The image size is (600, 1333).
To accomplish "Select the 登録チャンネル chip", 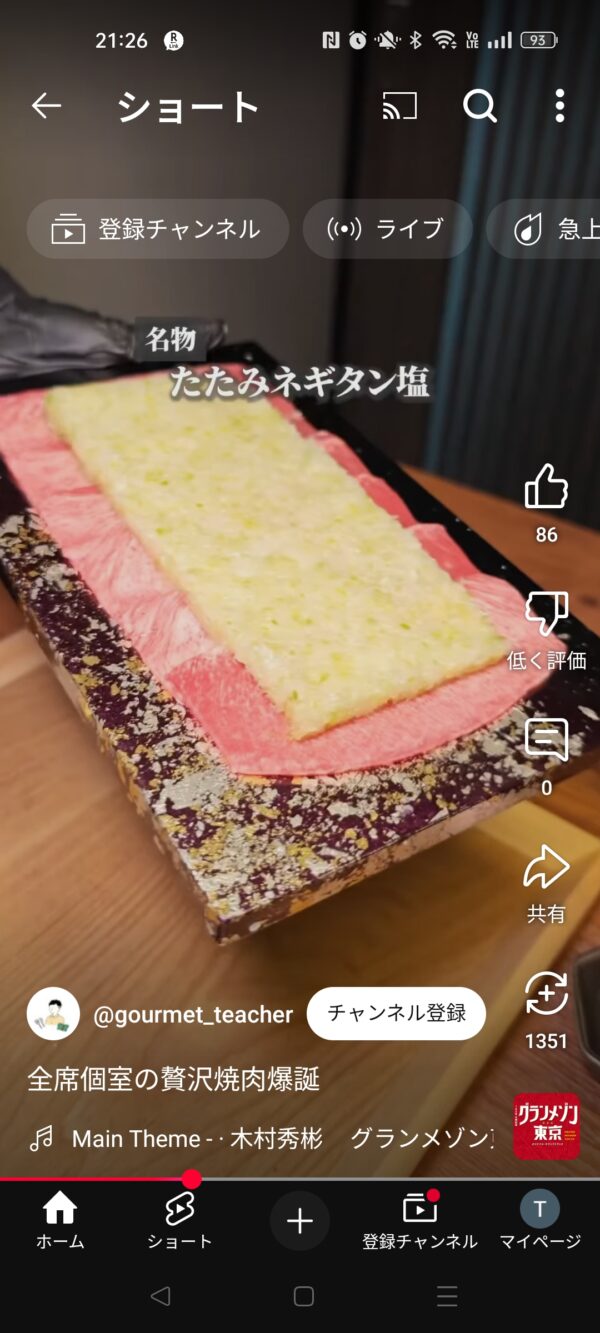I will click(157, 229).
